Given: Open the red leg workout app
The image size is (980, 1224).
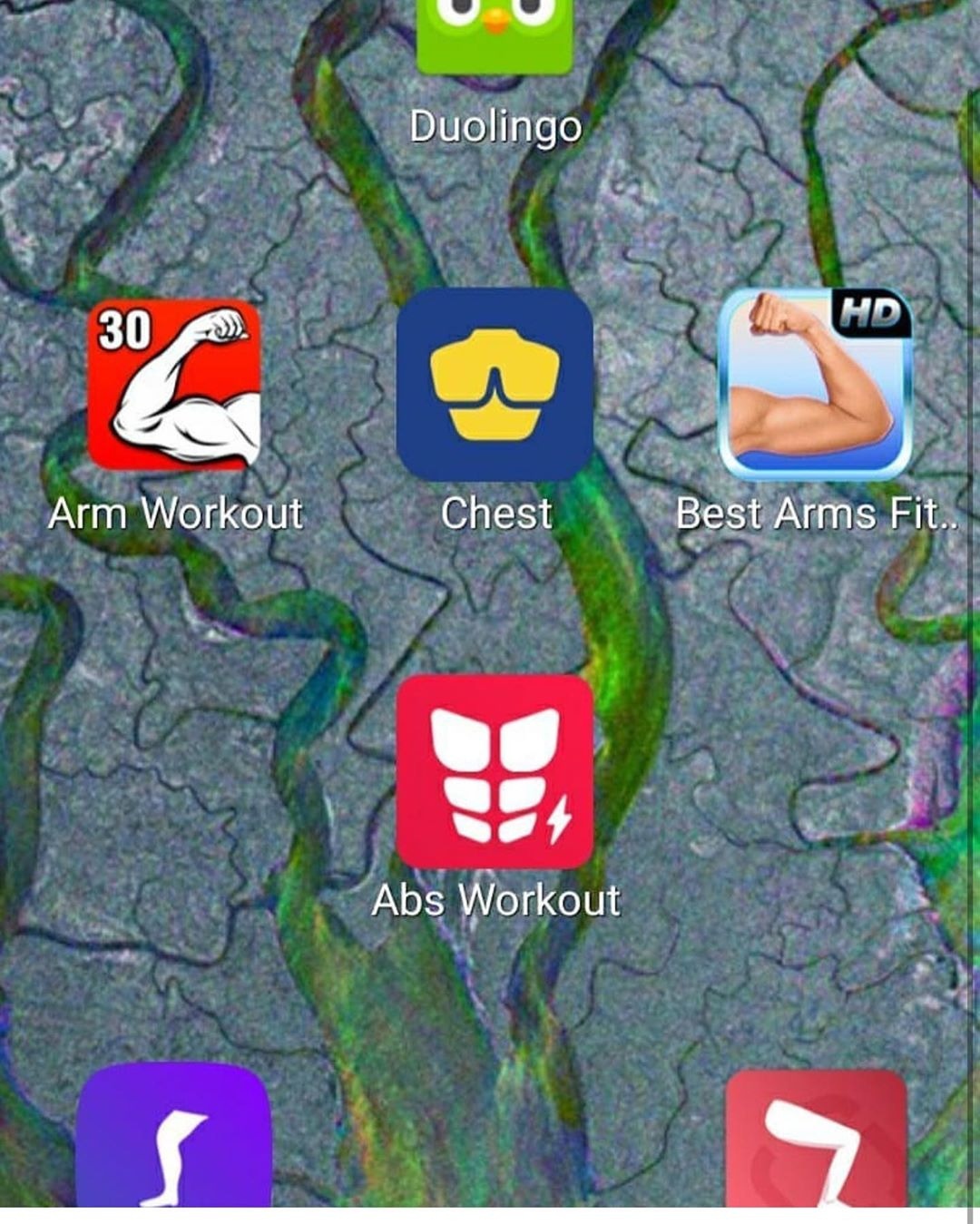Looking at the screenshot, I should (815, 1138).
